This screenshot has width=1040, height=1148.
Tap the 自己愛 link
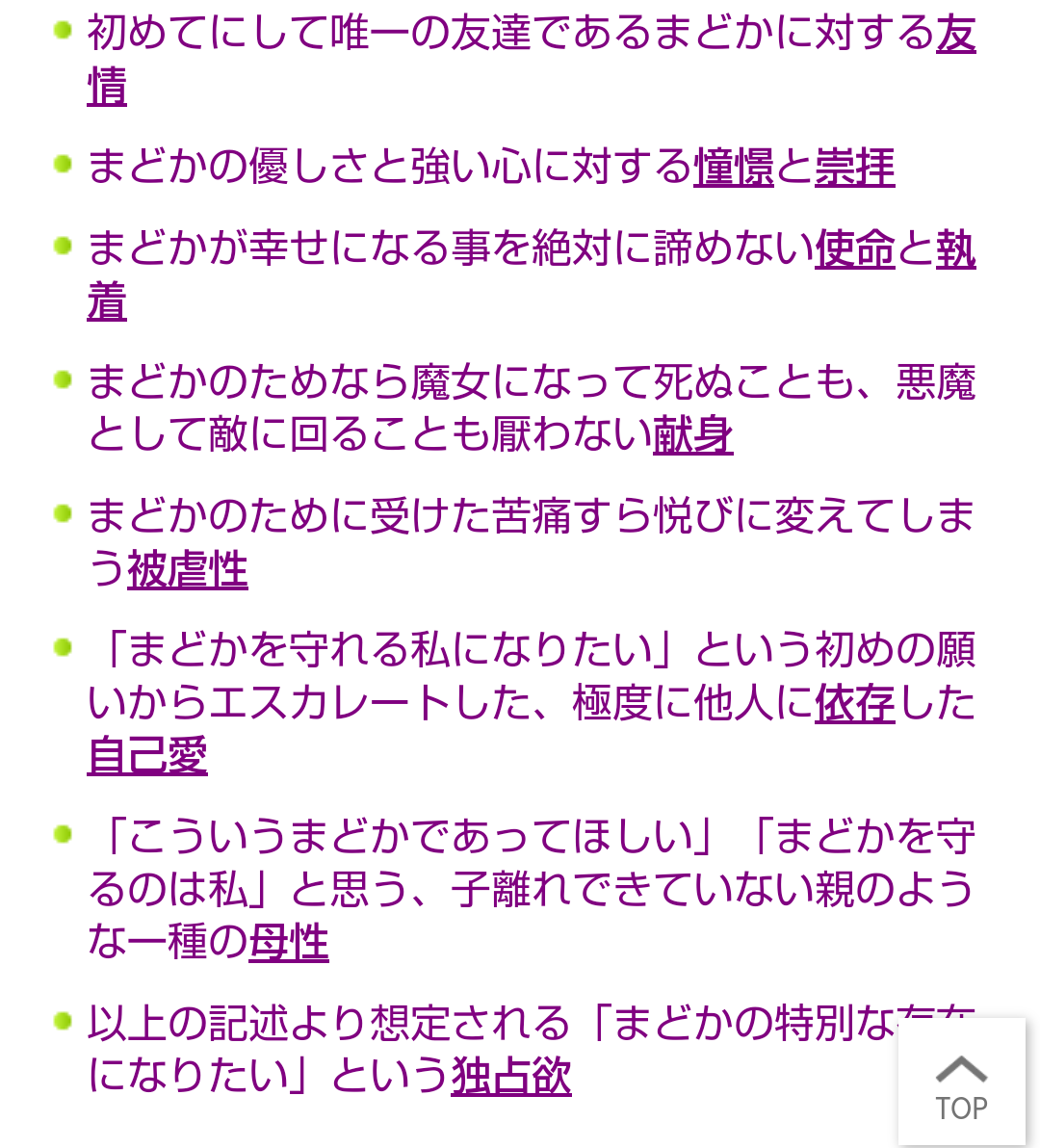[x=147, y=756]
